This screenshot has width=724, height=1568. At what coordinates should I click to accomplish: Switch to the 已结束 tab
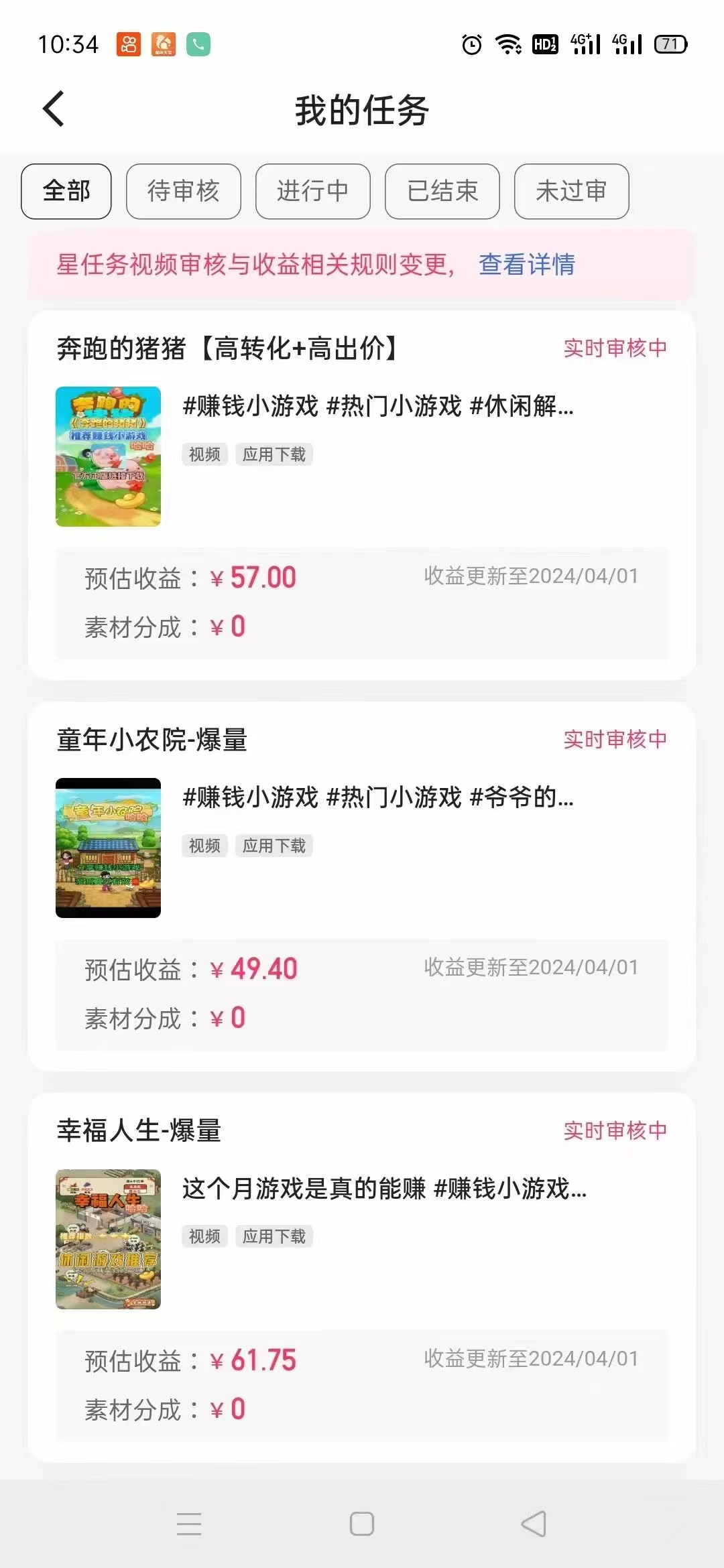(442, 192)
